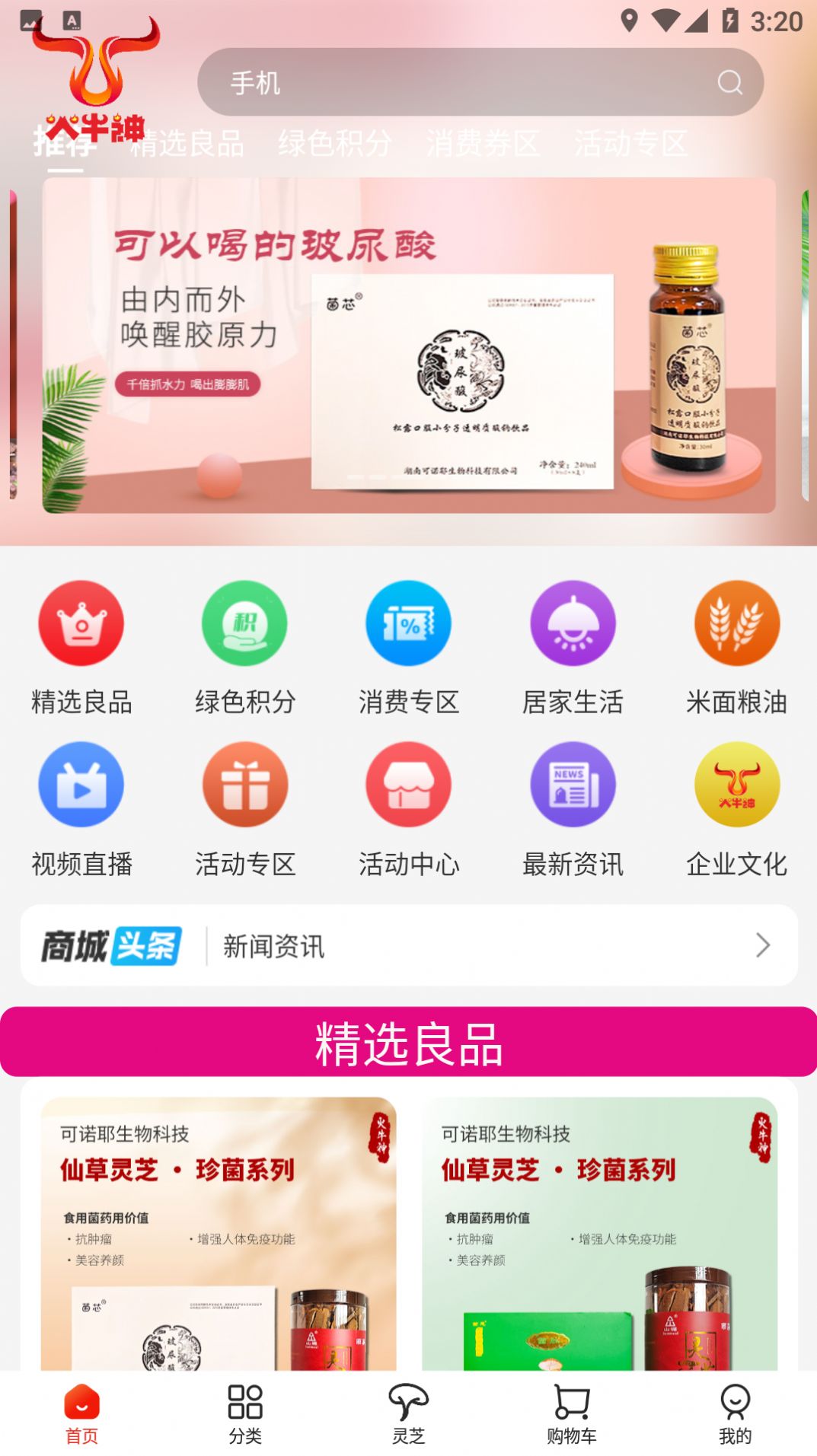The image size is (817, 1456).
Task: Open the 手机 search field
Action: pos(457,82)
